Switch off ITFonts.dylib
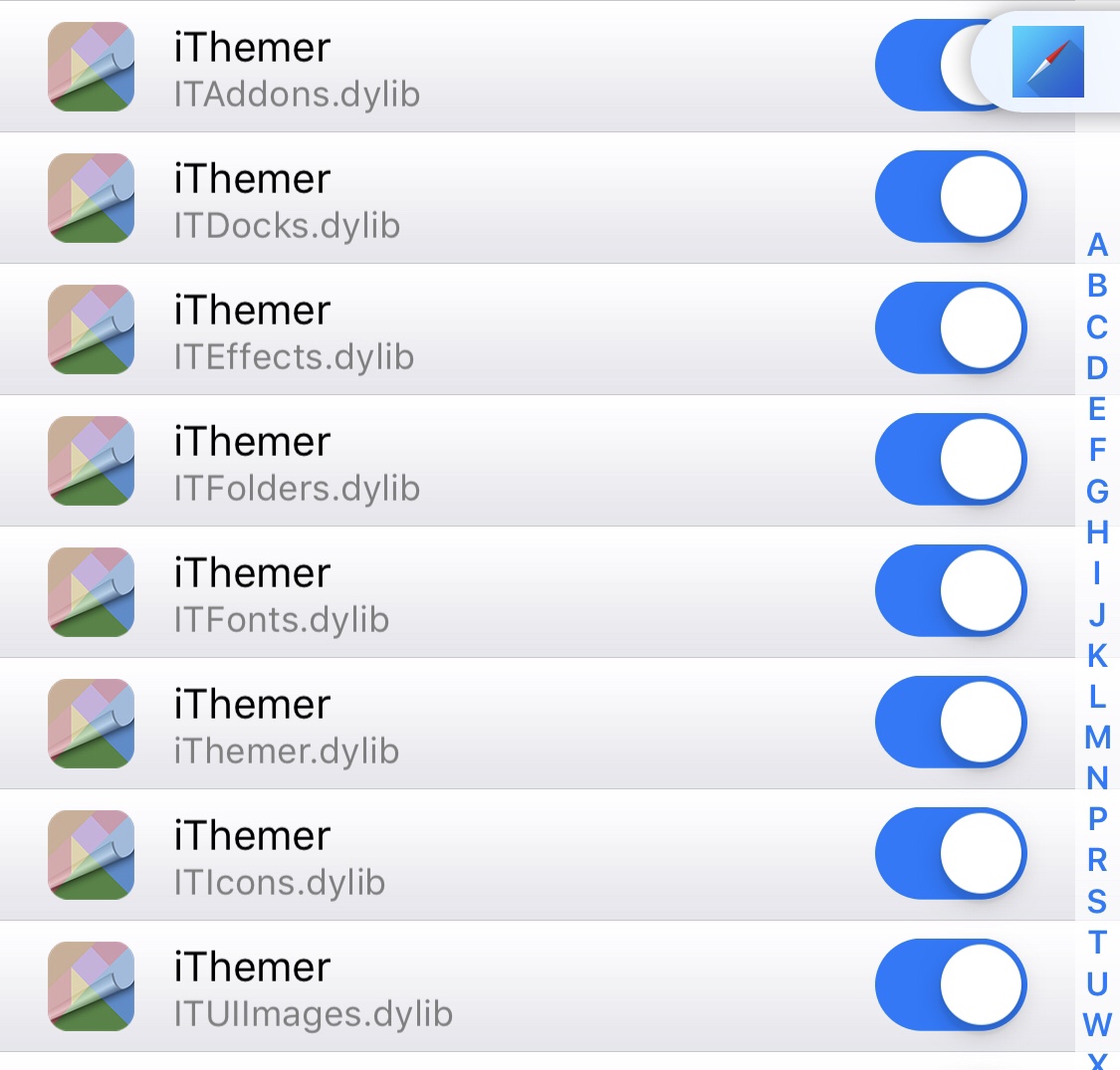Screen dimensions: 1120x1070 click(951, 590)
